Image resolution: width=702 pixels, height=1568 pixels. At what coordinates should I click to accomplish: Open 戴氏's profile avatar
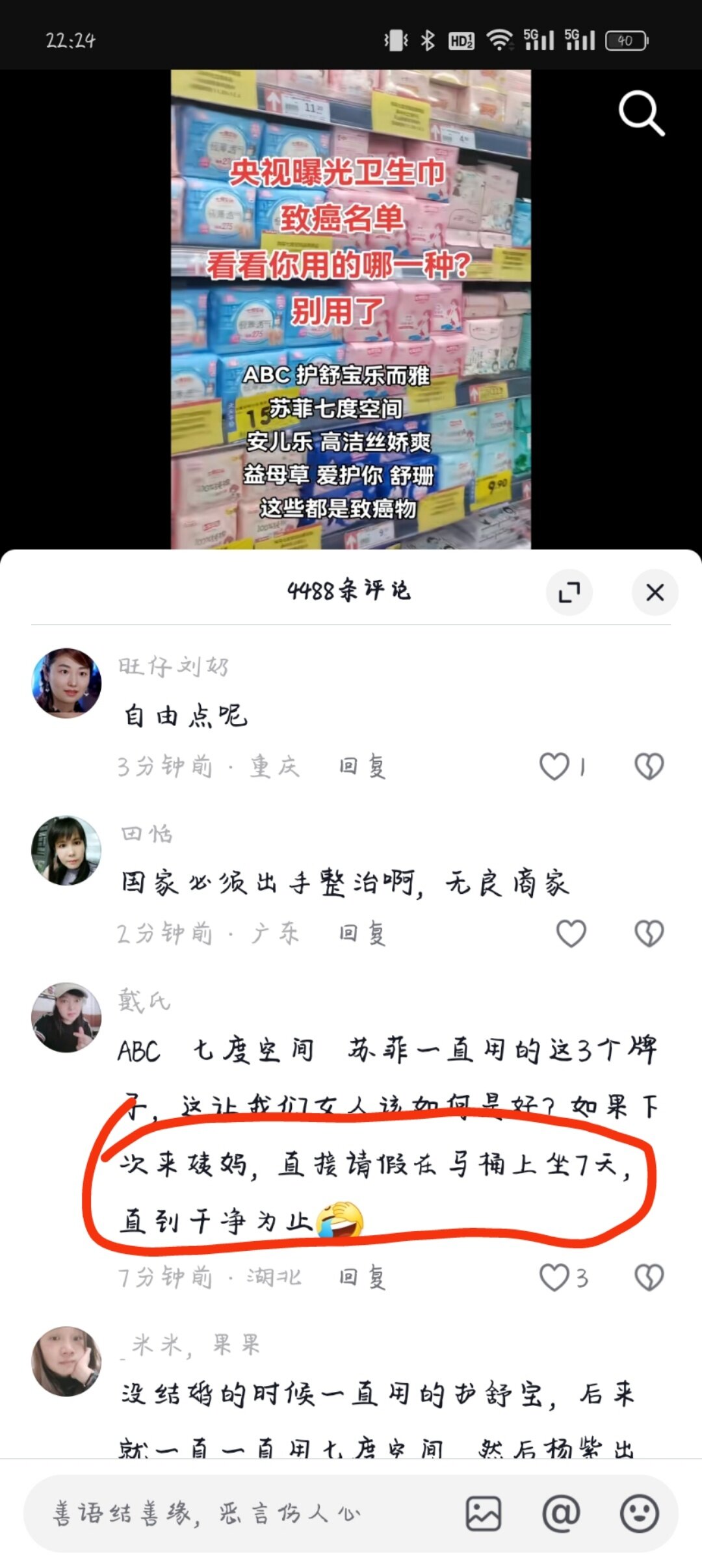pos(66,1017)
